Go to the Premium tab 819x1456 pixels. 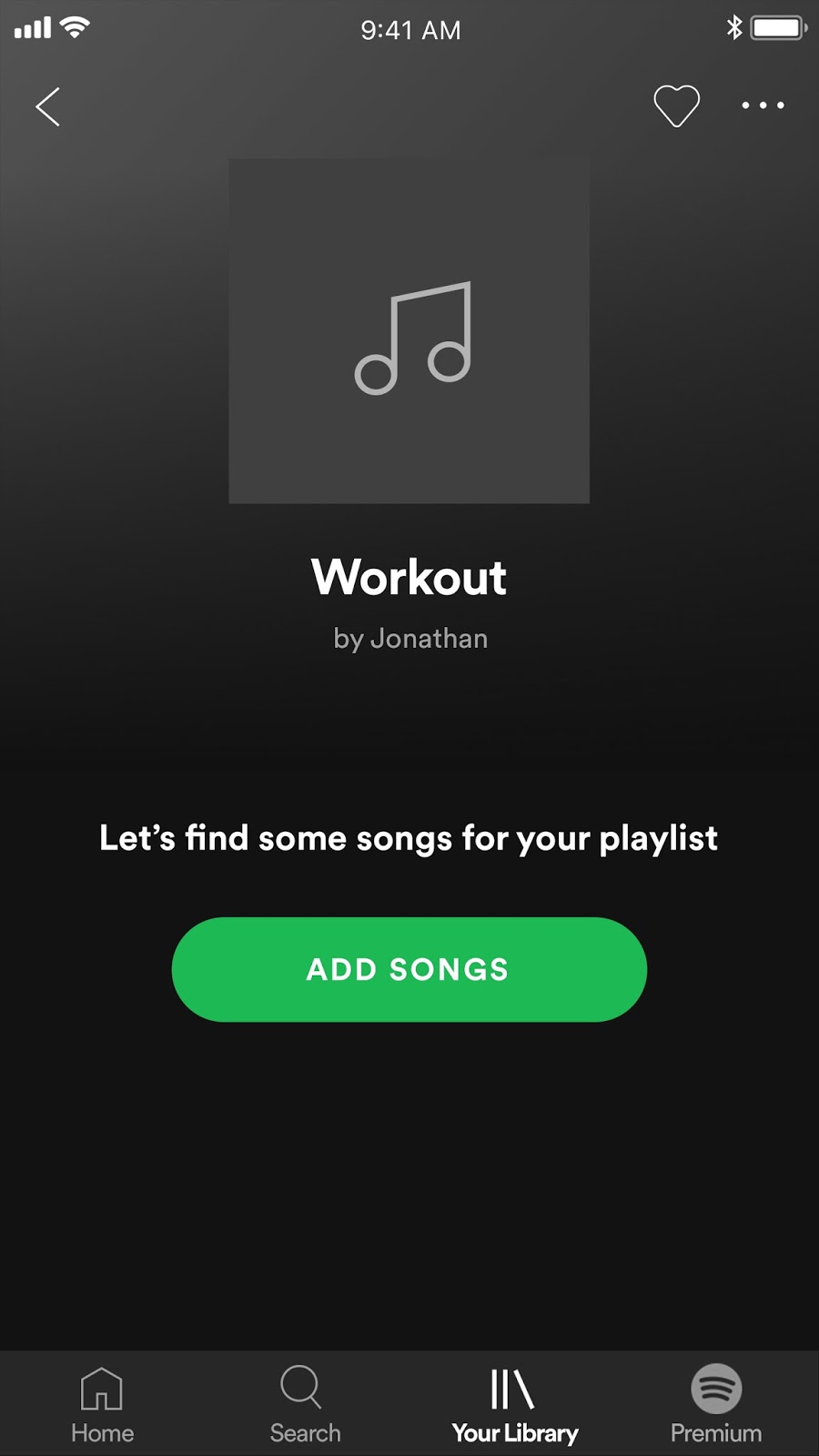[x=716, y=1404]
